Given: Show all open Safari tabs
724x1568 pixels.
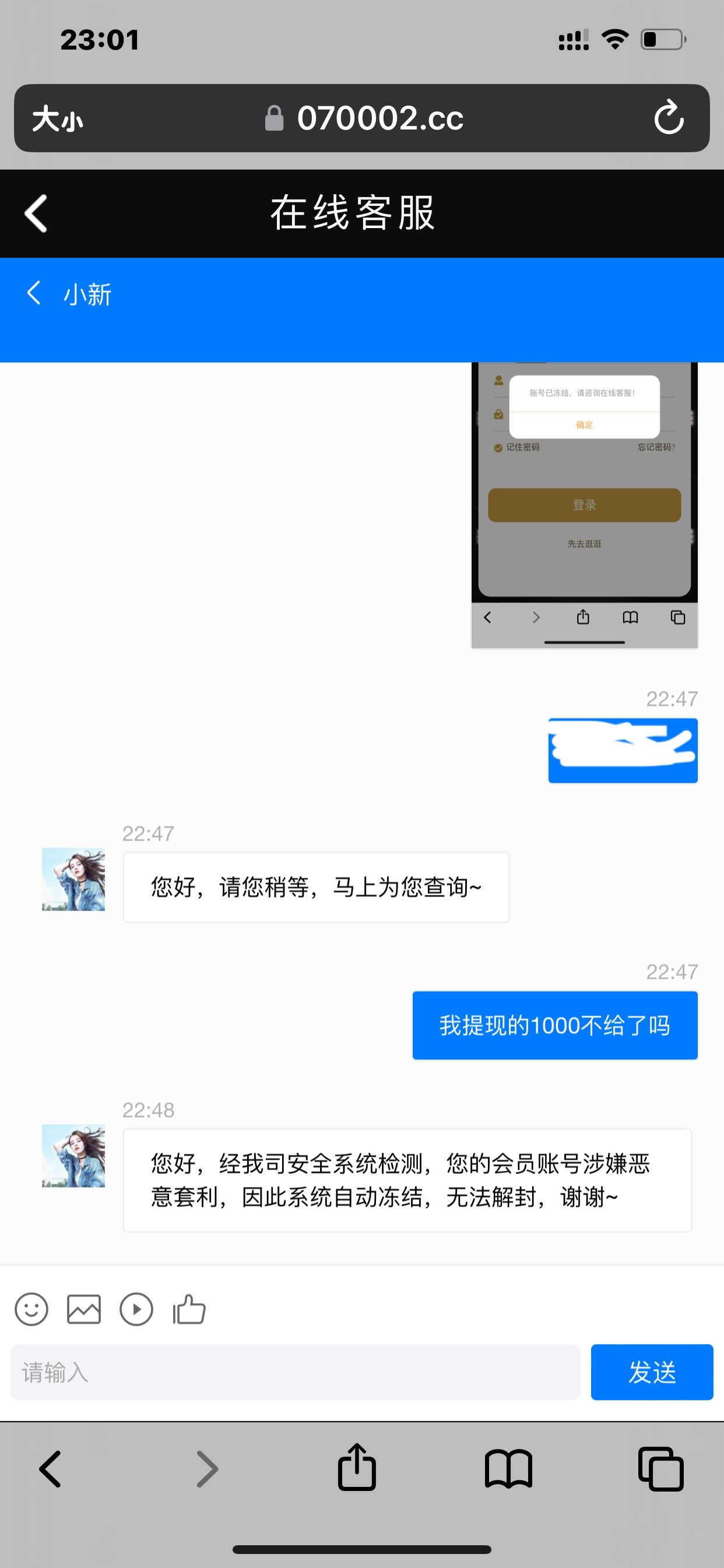Looking at the screenshot, I should [660, 1469].
